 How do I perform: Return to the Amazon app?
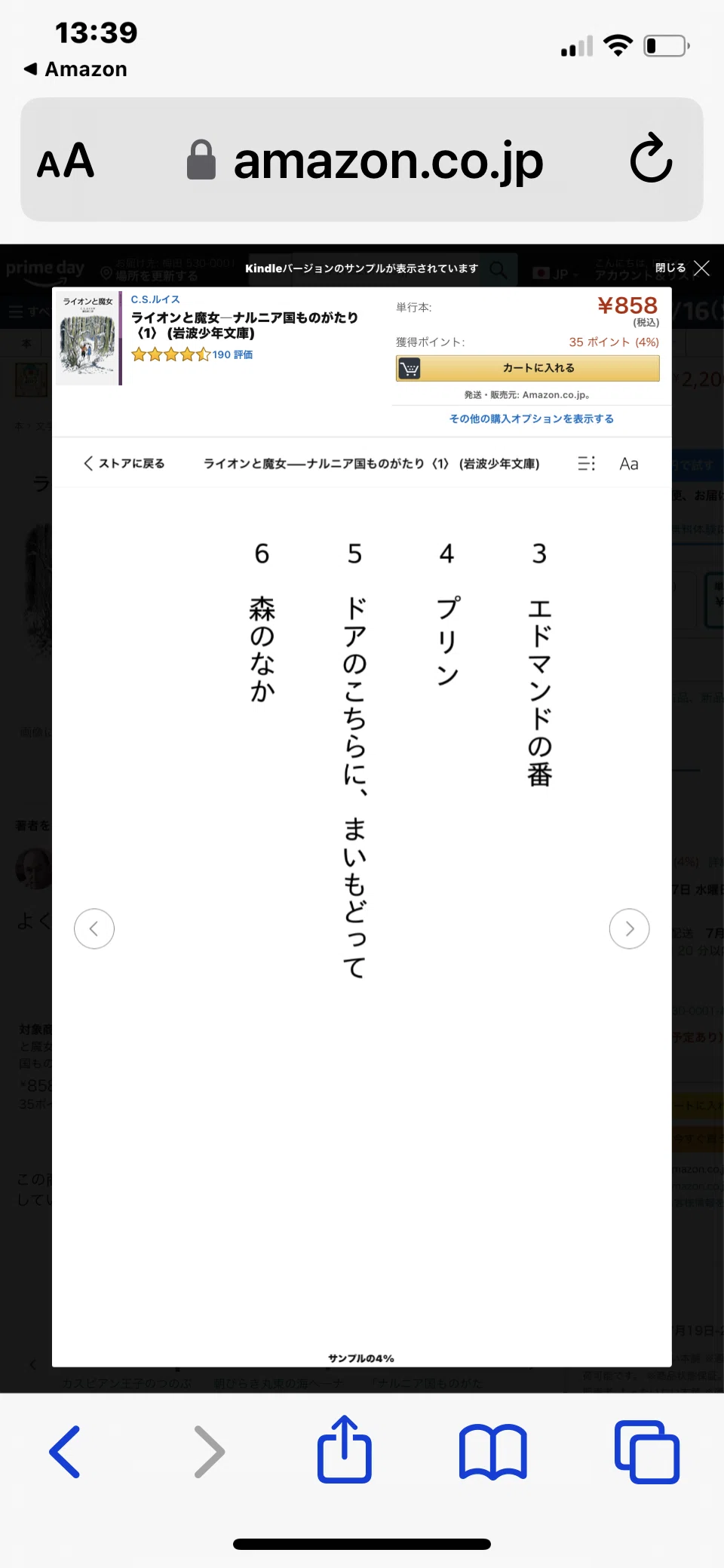tap(75, 69)
